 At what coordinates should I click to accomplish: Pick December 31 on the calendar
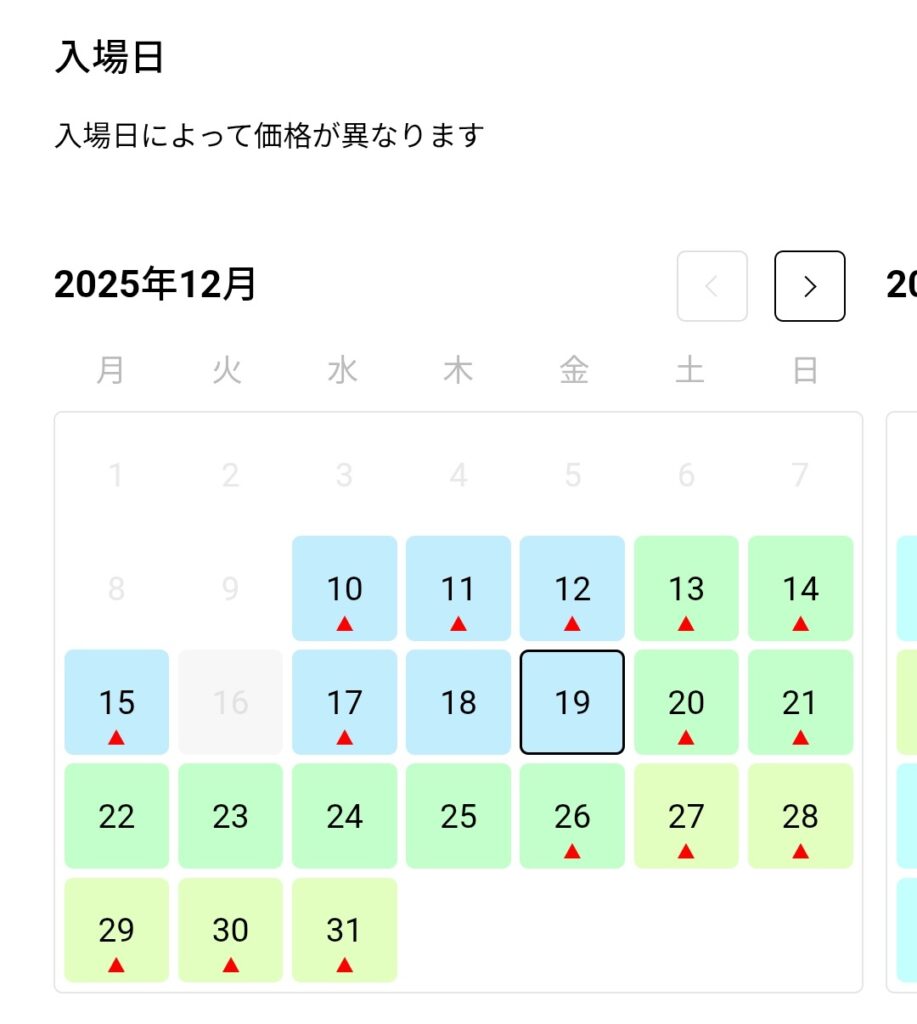344,930
